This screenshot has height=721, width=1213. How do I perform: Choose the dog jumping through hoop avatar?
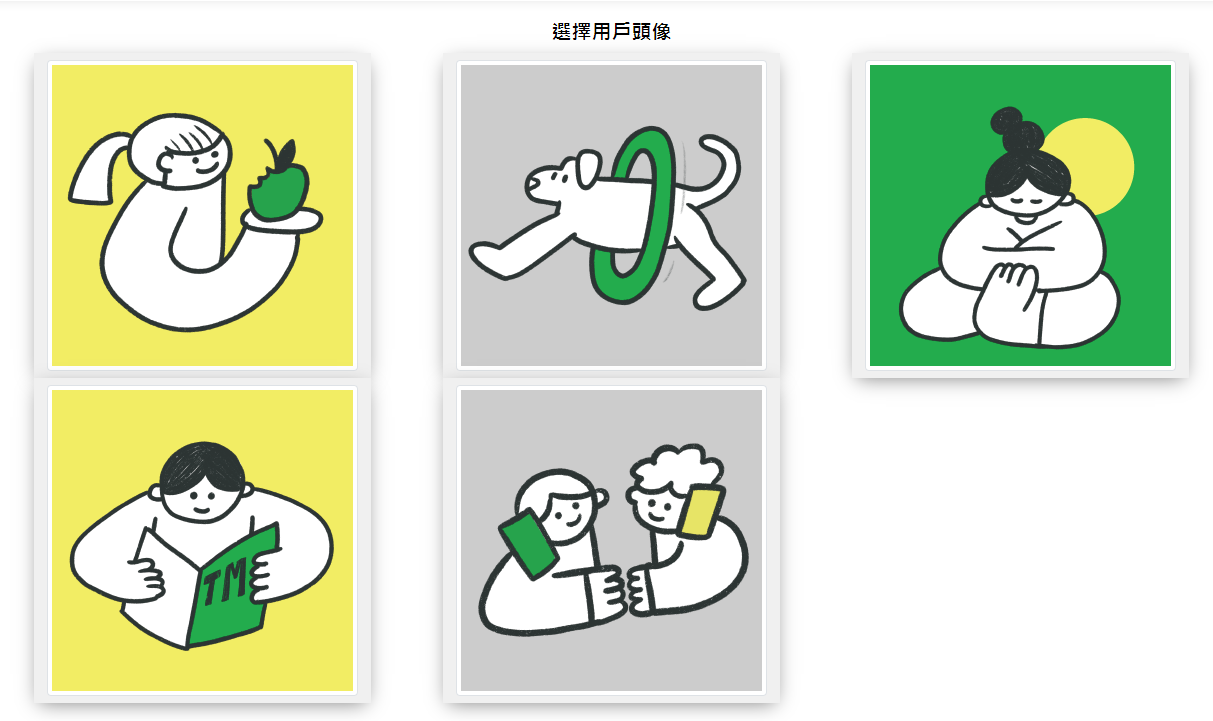coord(611,215)
